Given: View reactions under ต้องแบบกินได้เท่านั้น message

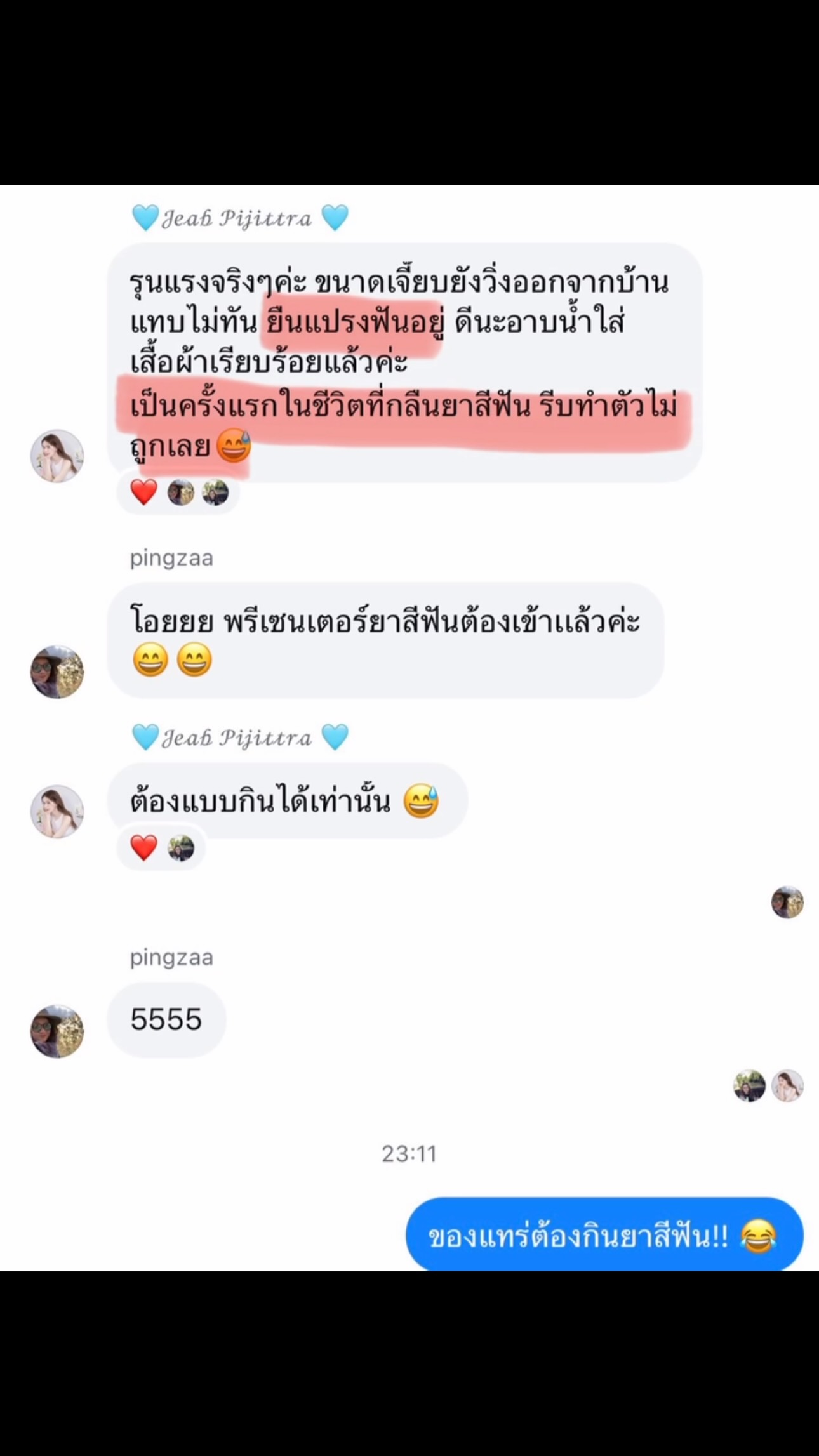Looking at the screenshot, I should tap(161, 848).
